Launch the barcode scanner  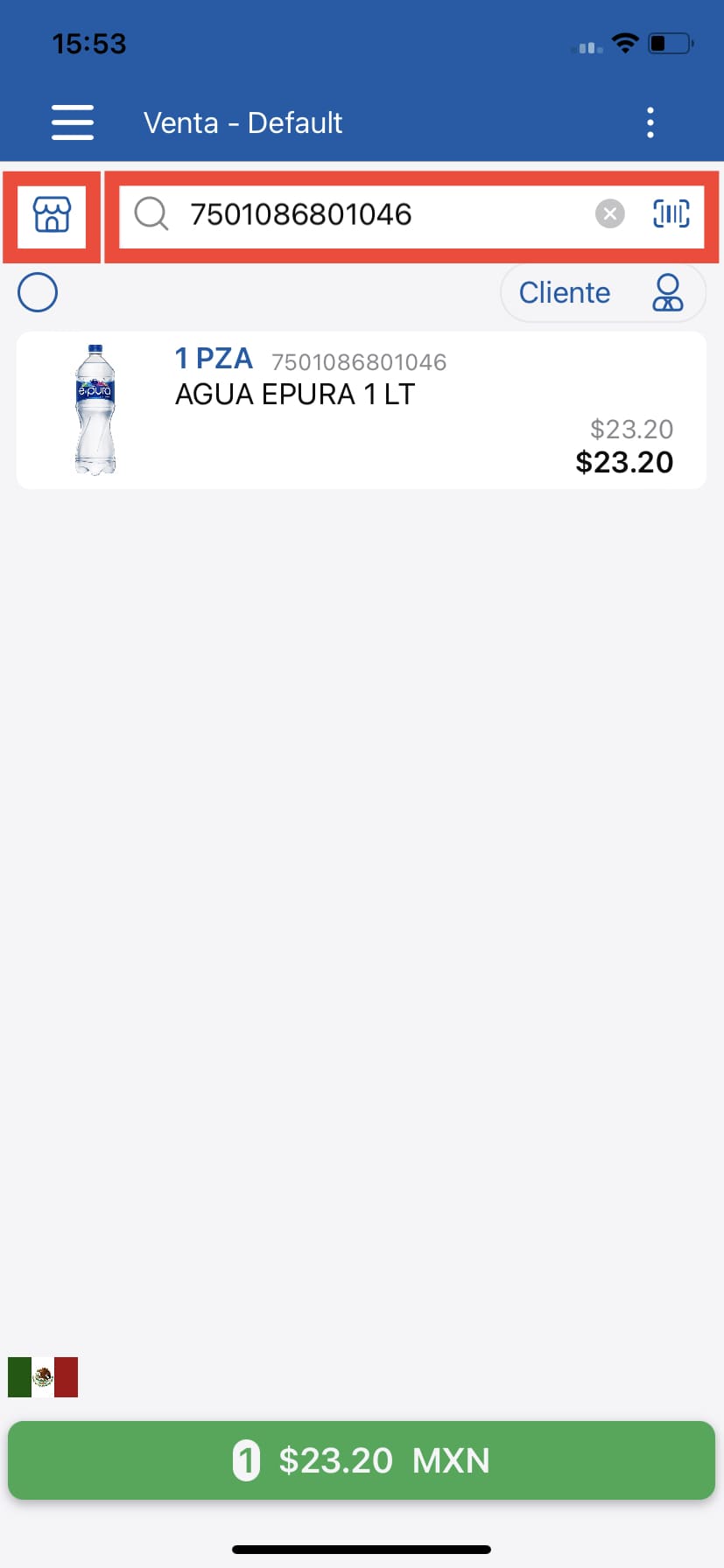click(671, 213)
